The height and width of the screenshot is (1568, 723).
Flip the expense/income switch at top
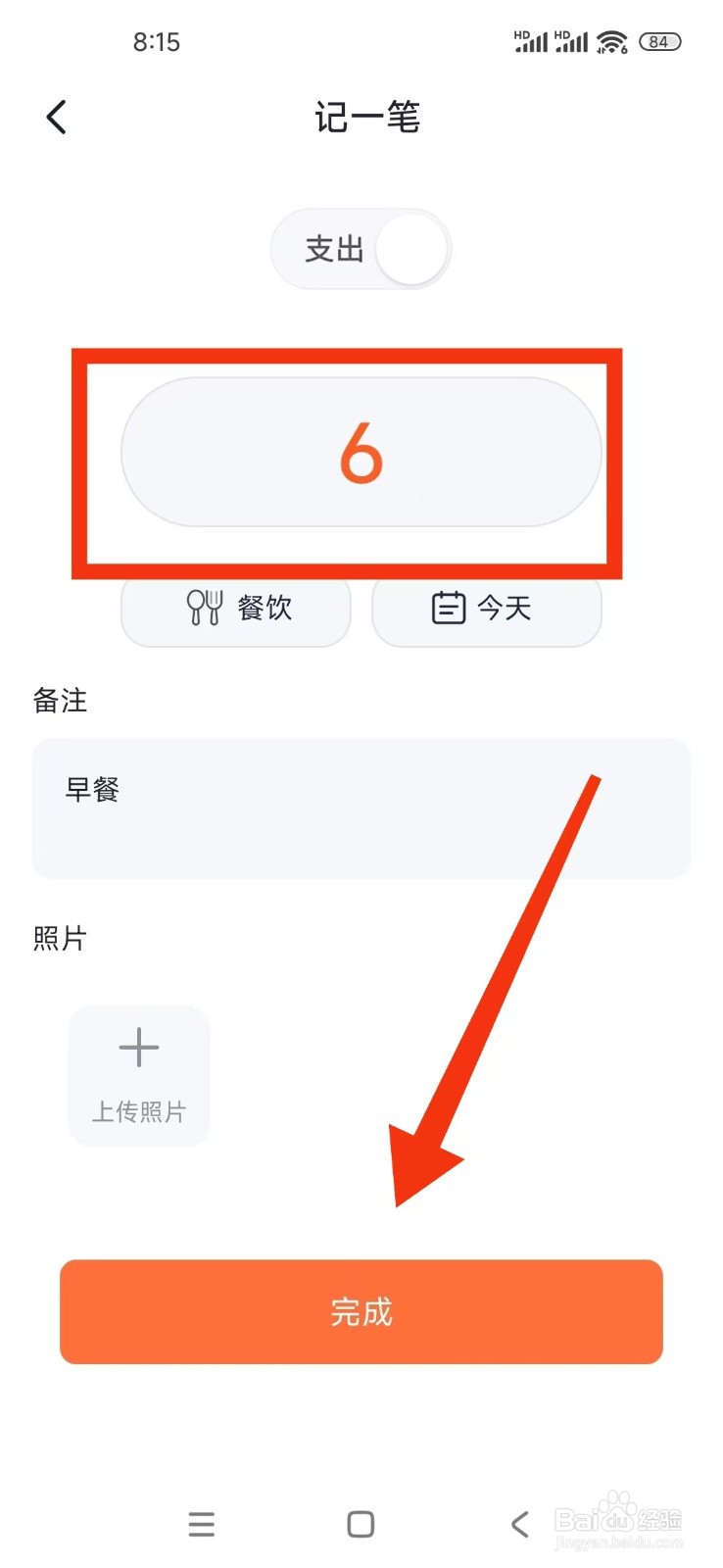coord(361,249)
